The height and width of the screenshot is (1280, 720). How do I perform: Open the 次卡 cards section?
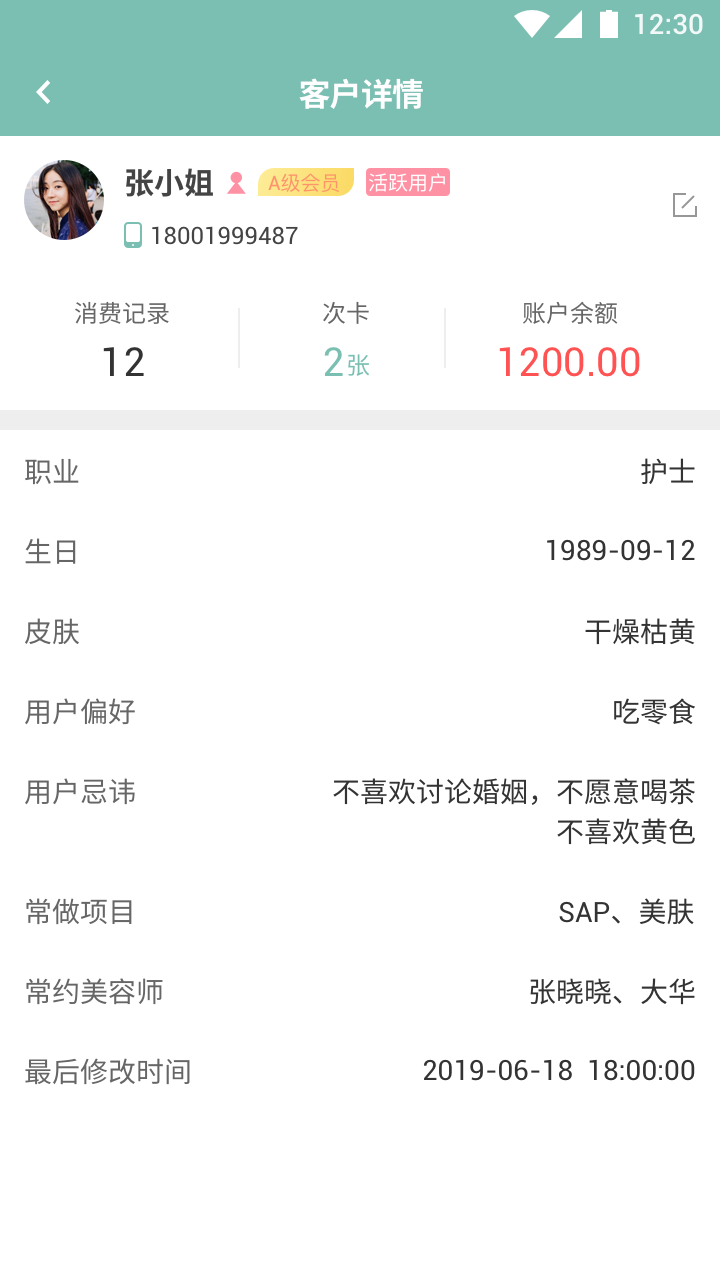[x=346, y=340]
